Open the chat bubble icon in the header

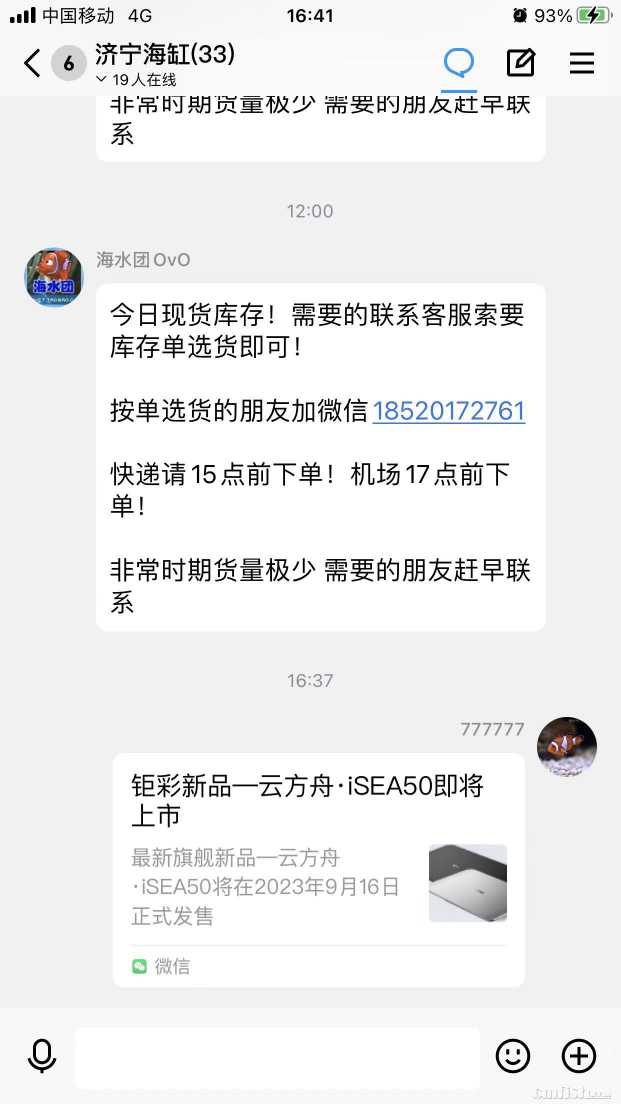459,63
